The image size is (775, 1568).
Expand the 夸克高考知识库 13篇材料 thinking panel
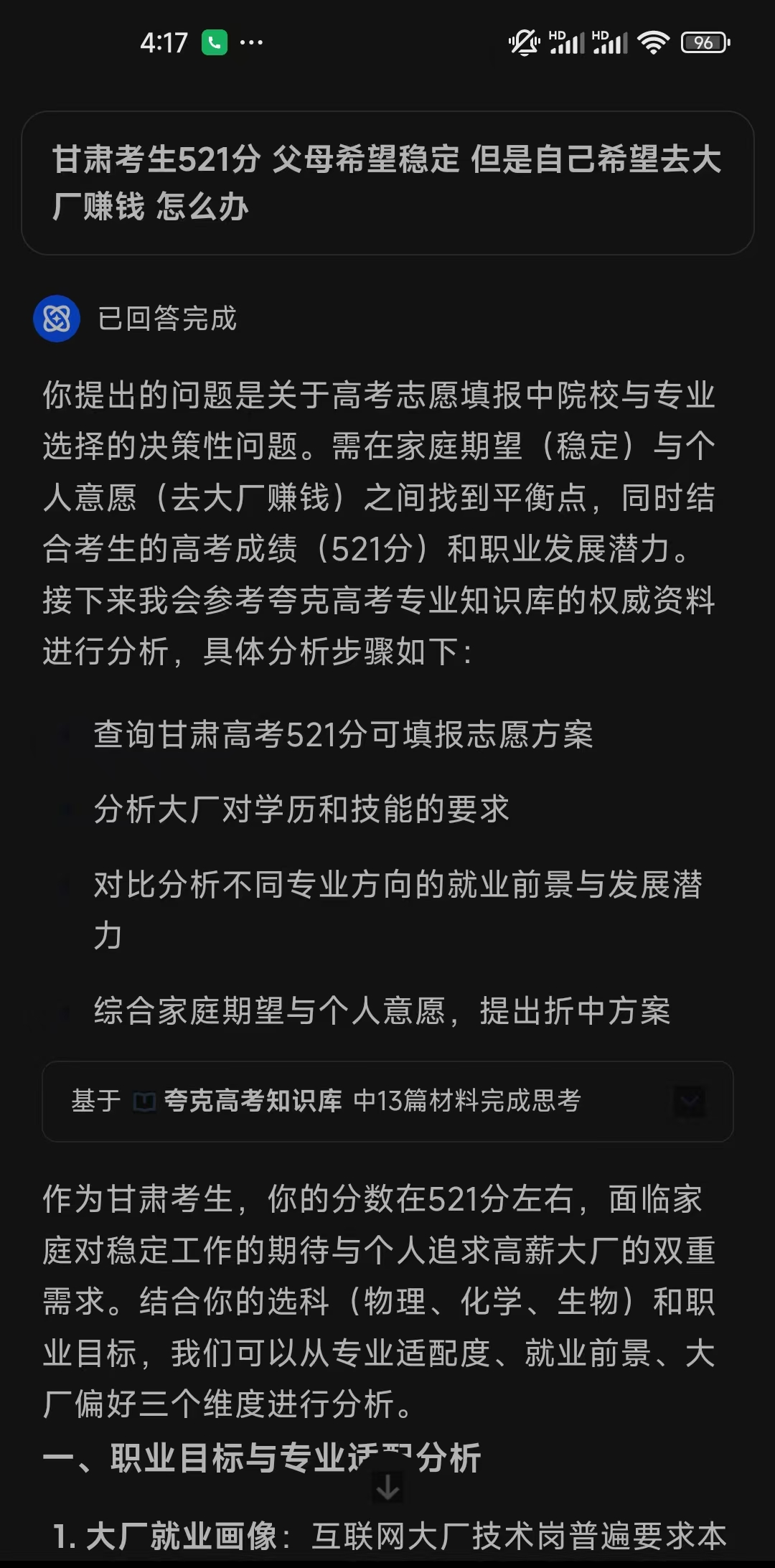690,1102
